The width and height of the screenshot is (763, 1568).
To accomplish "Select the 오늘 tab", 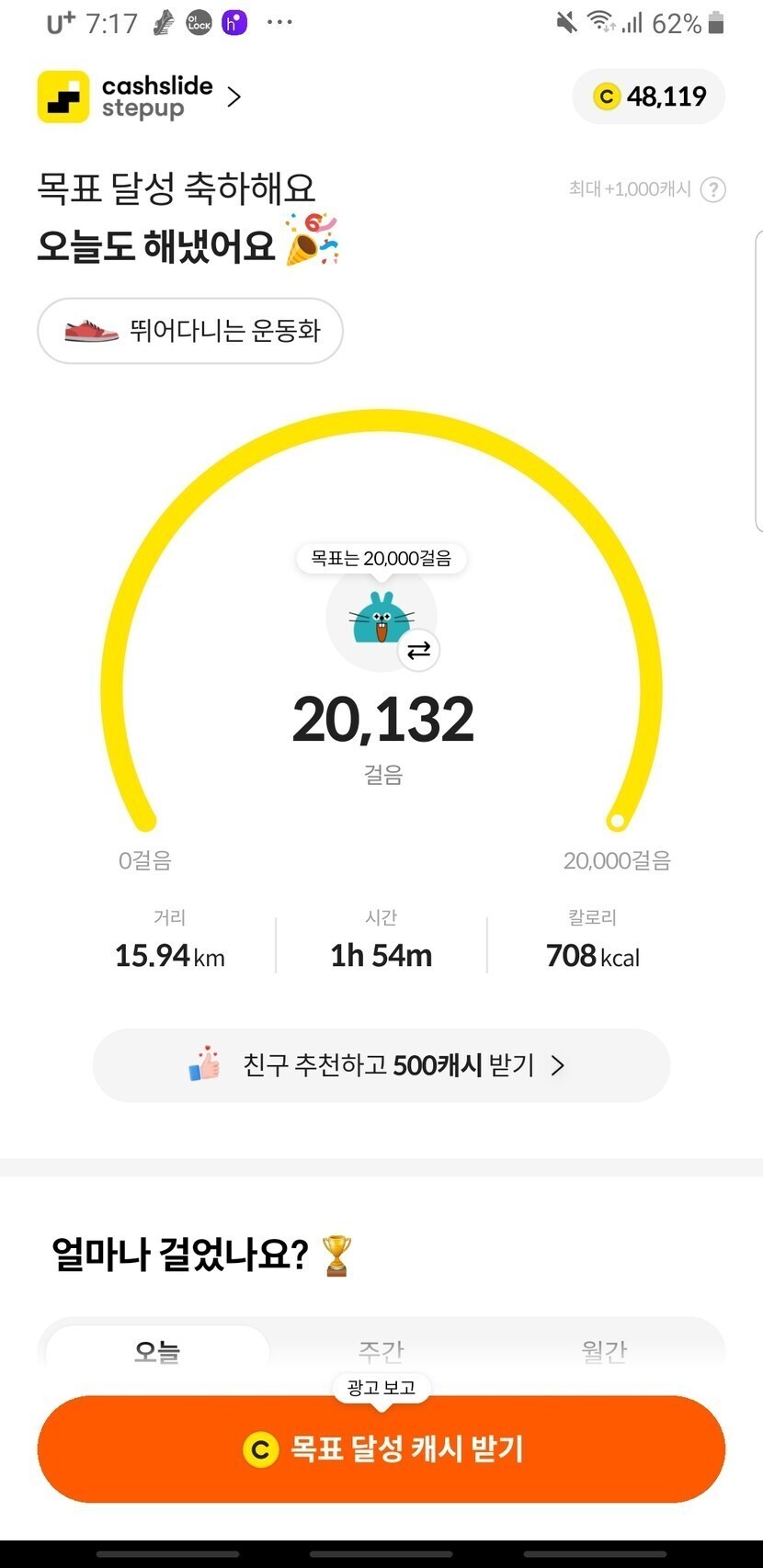I will pos(157,1351).
